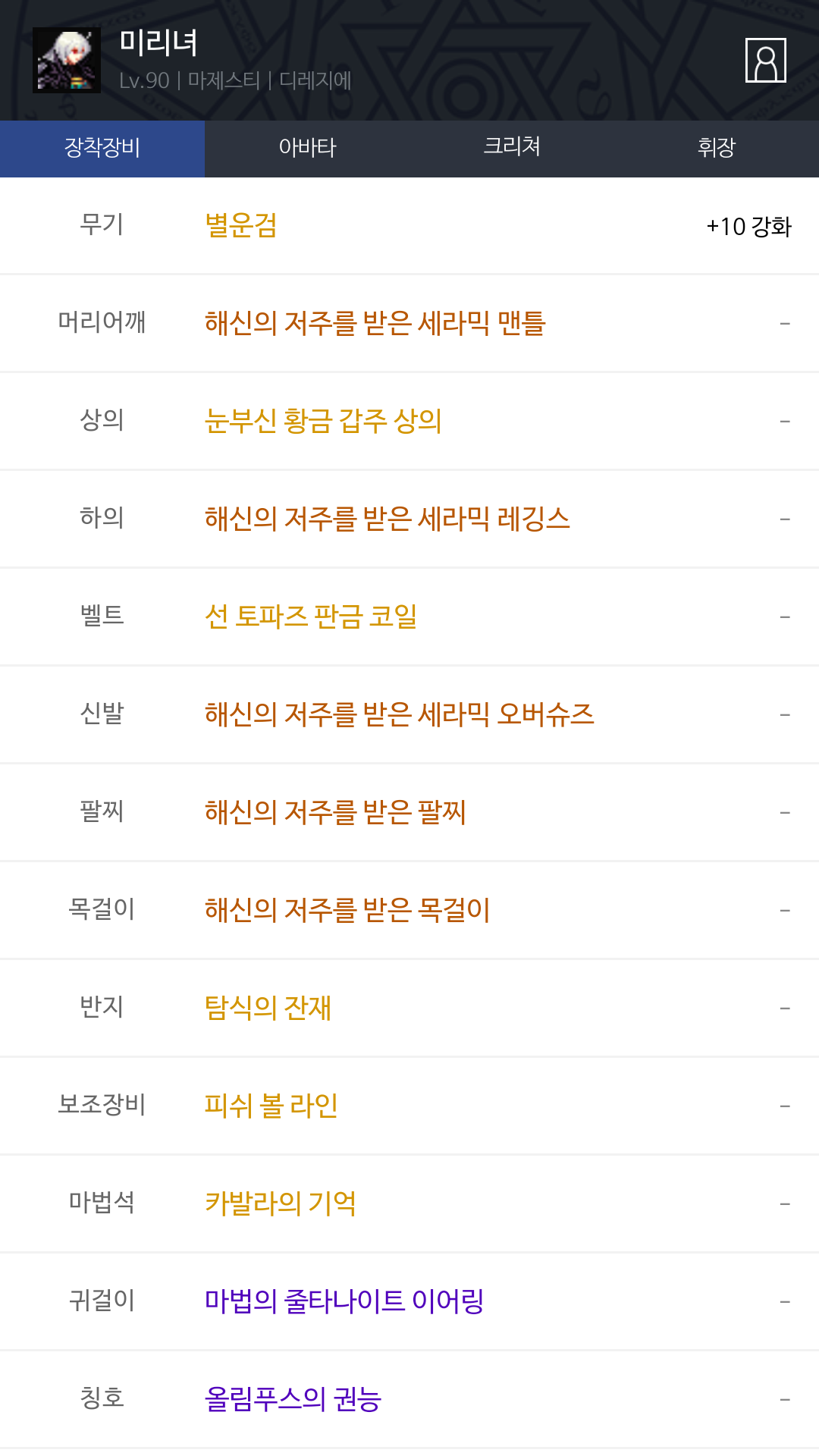The width and height of the screenshot is (819, 1456).
Task: Switch to the 아바타 tab
Action: point(307,149)
